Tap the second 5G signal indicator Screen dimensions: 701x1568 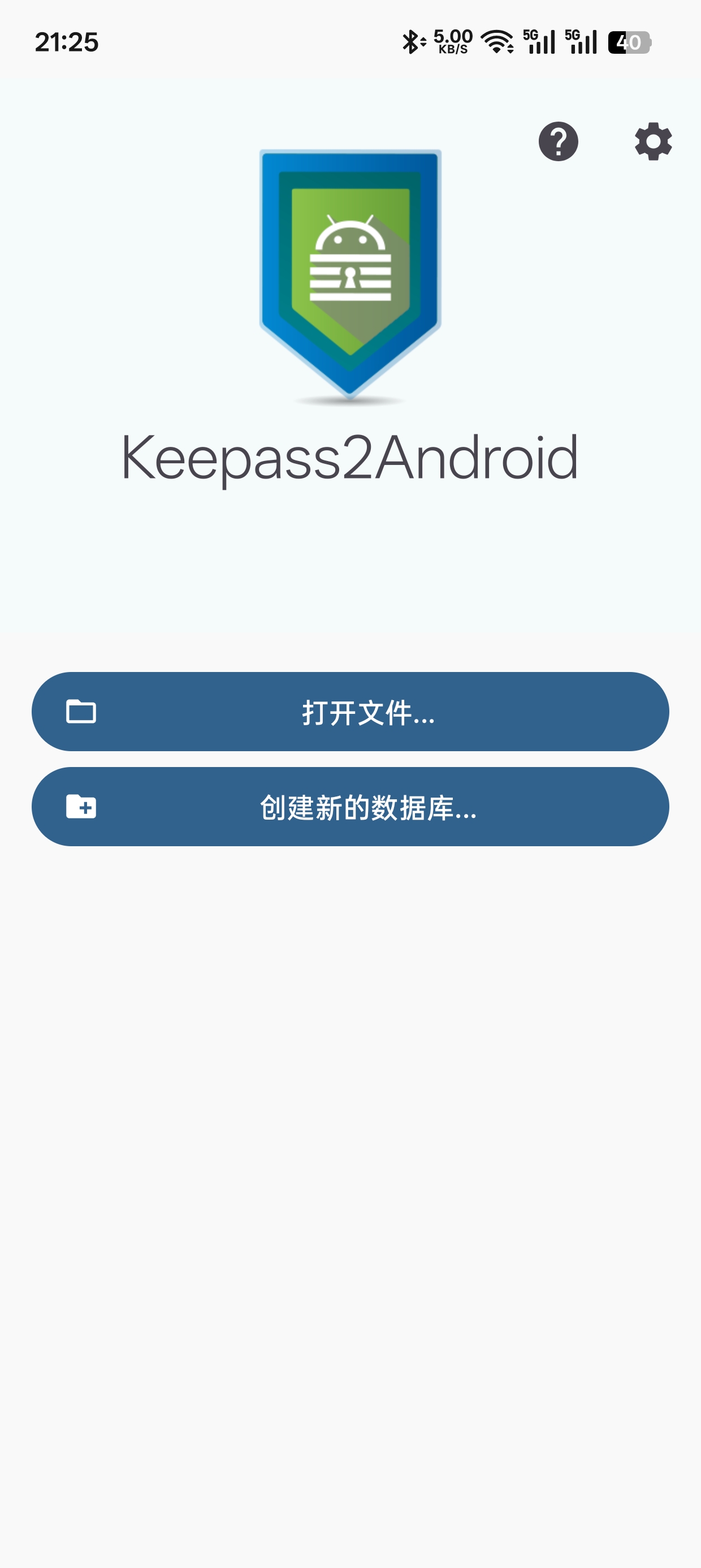coord(581,42)
